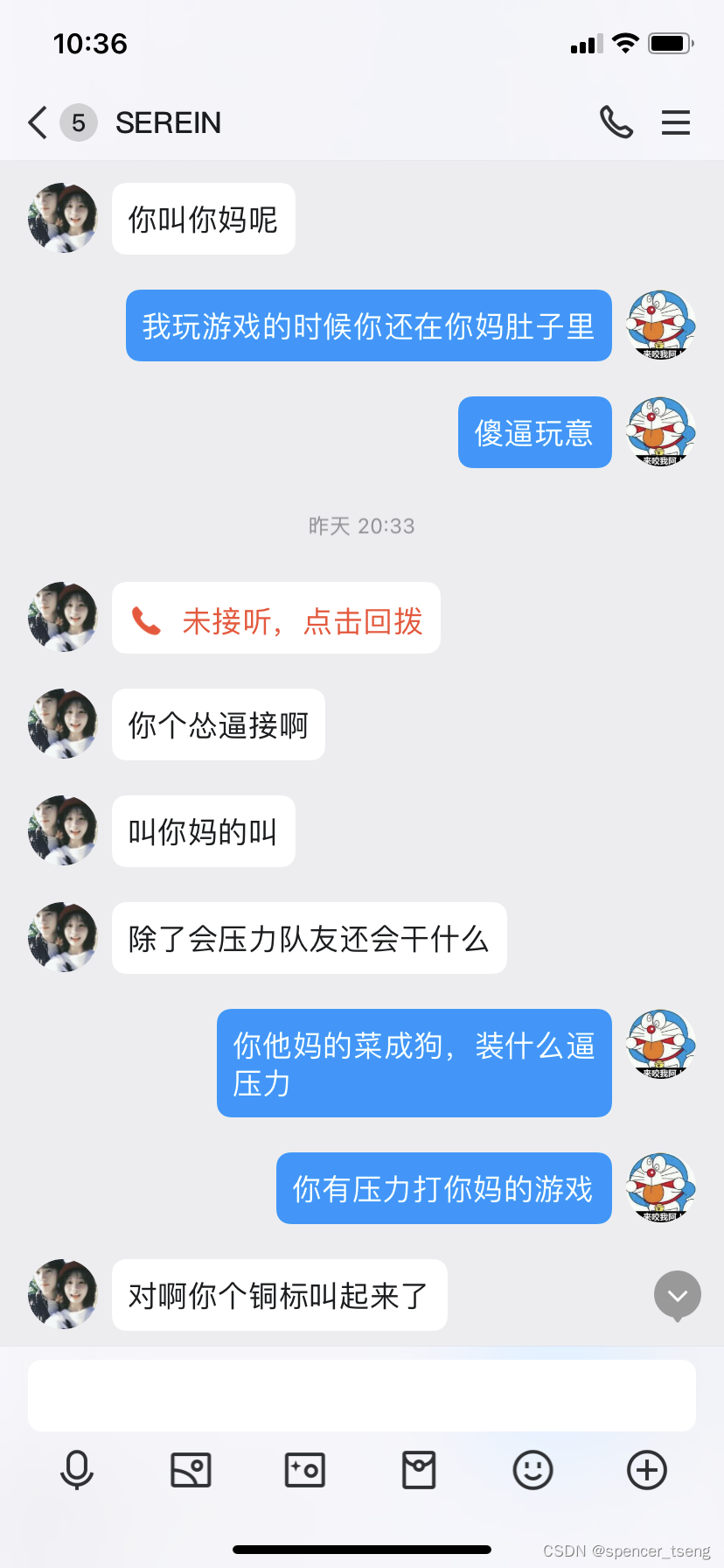This screenshot has width=724, height=1568.
Task: Tap the missed call bubble to call back
Action: click(x=275, y=619)
